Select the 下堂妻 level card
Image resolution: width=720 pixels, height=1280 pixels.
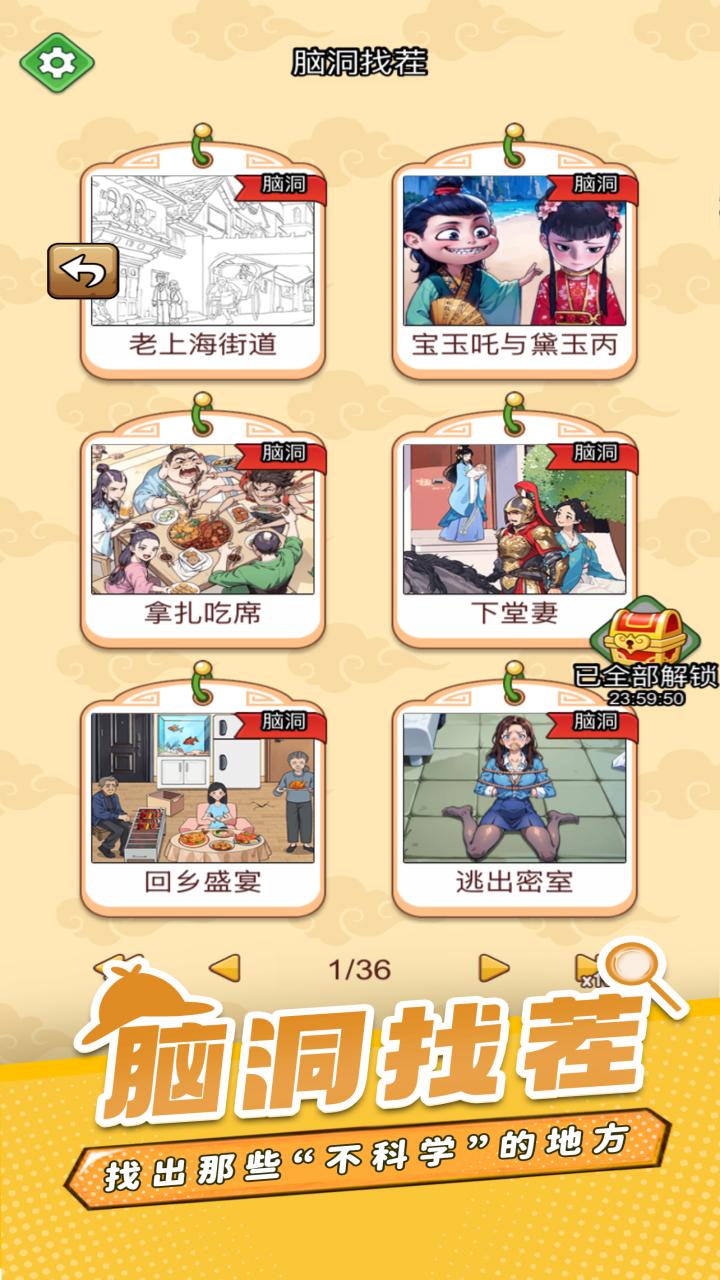[514, 530]
